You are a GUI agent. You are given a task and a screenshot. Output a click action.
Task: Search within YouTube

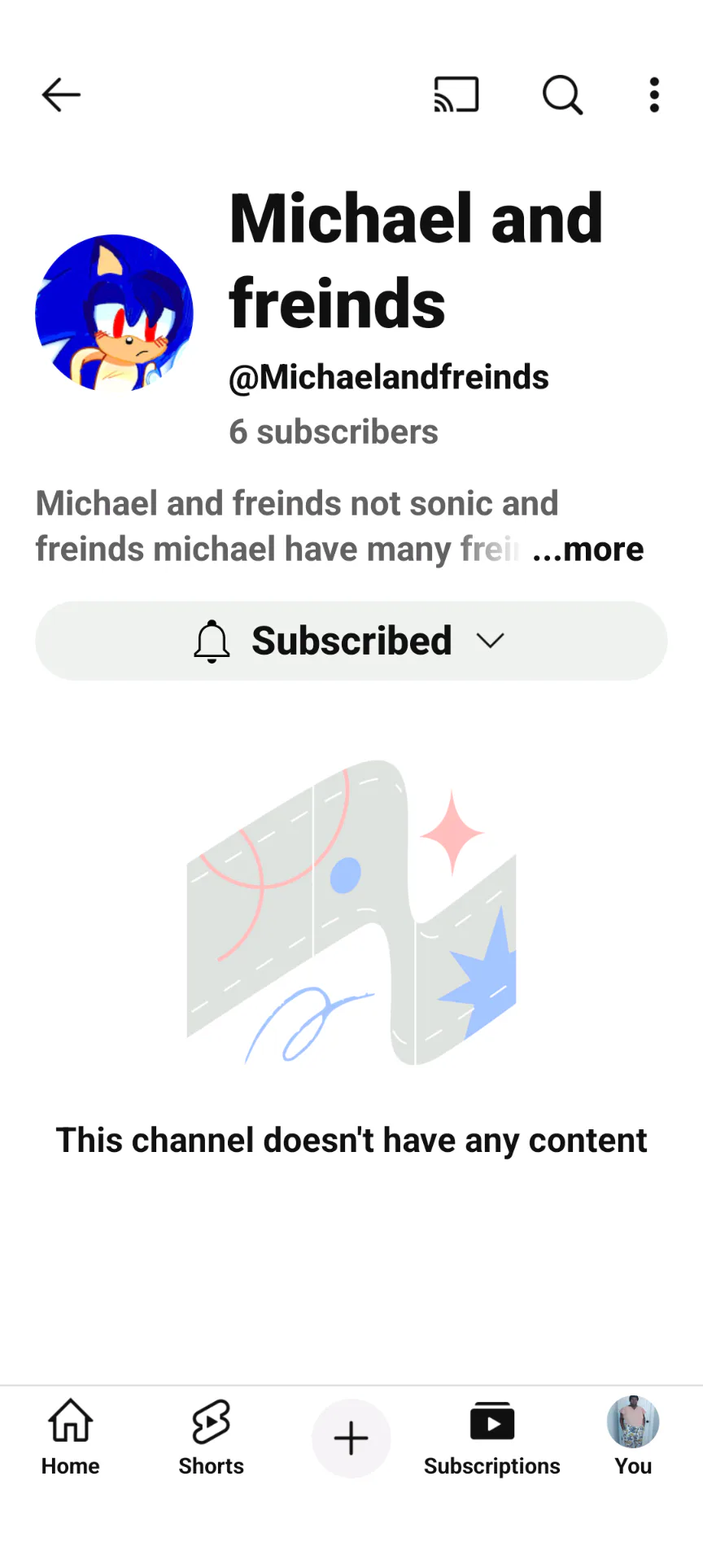coord(562,95)
